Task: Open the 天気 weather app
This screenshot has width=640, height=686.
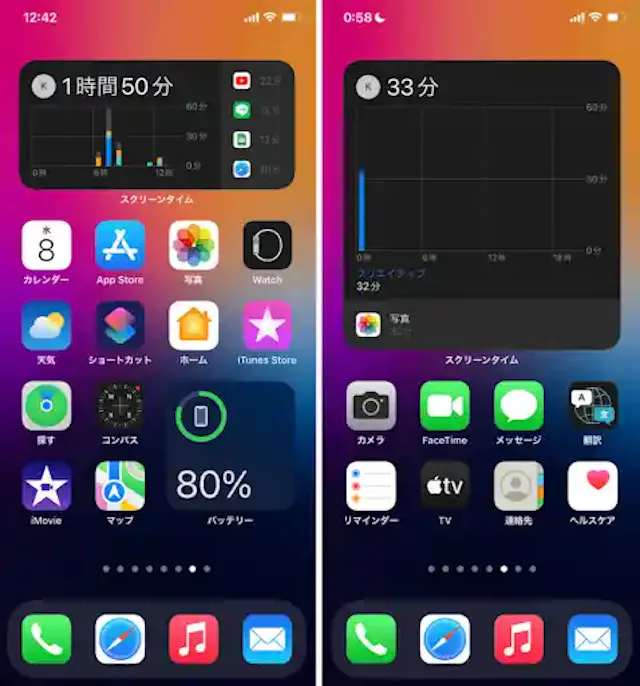Action: [46, 326]
